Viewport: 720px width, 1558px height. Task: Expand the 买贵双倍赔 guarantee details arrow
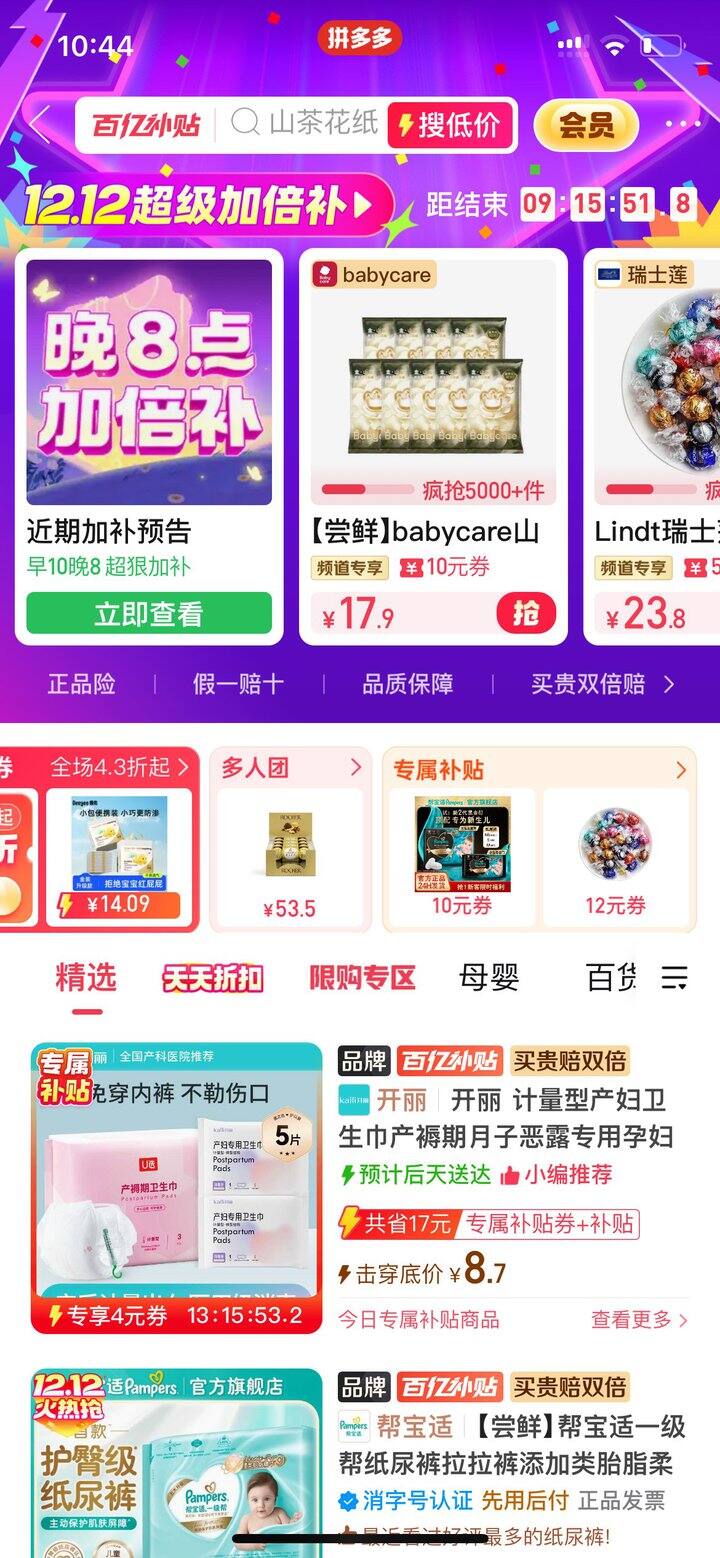click(x=669, y=685)
